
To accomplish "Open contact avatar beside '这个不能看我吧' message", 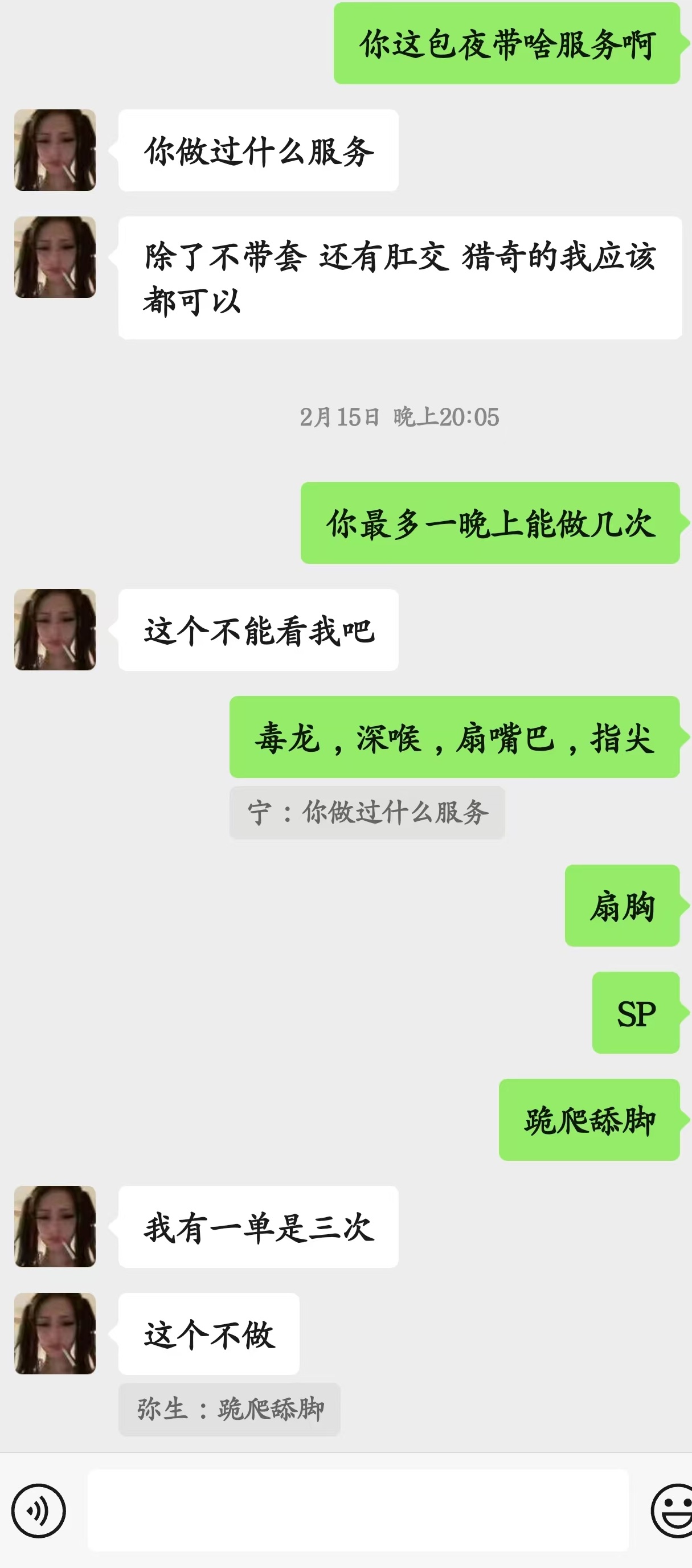I will pyautogui.click(x=55, y=629).
